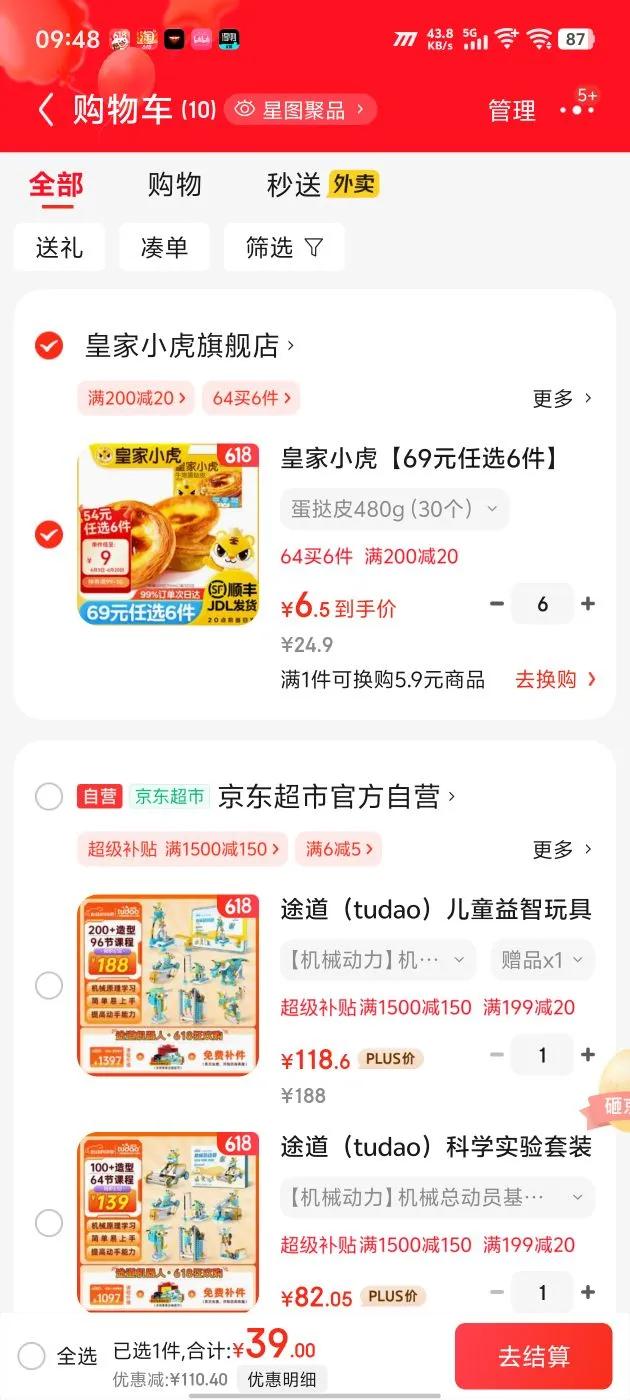Open the 皇家小虎旗舰店 store page
This screenshot has width=630, height=1400.
click(190, 346)
